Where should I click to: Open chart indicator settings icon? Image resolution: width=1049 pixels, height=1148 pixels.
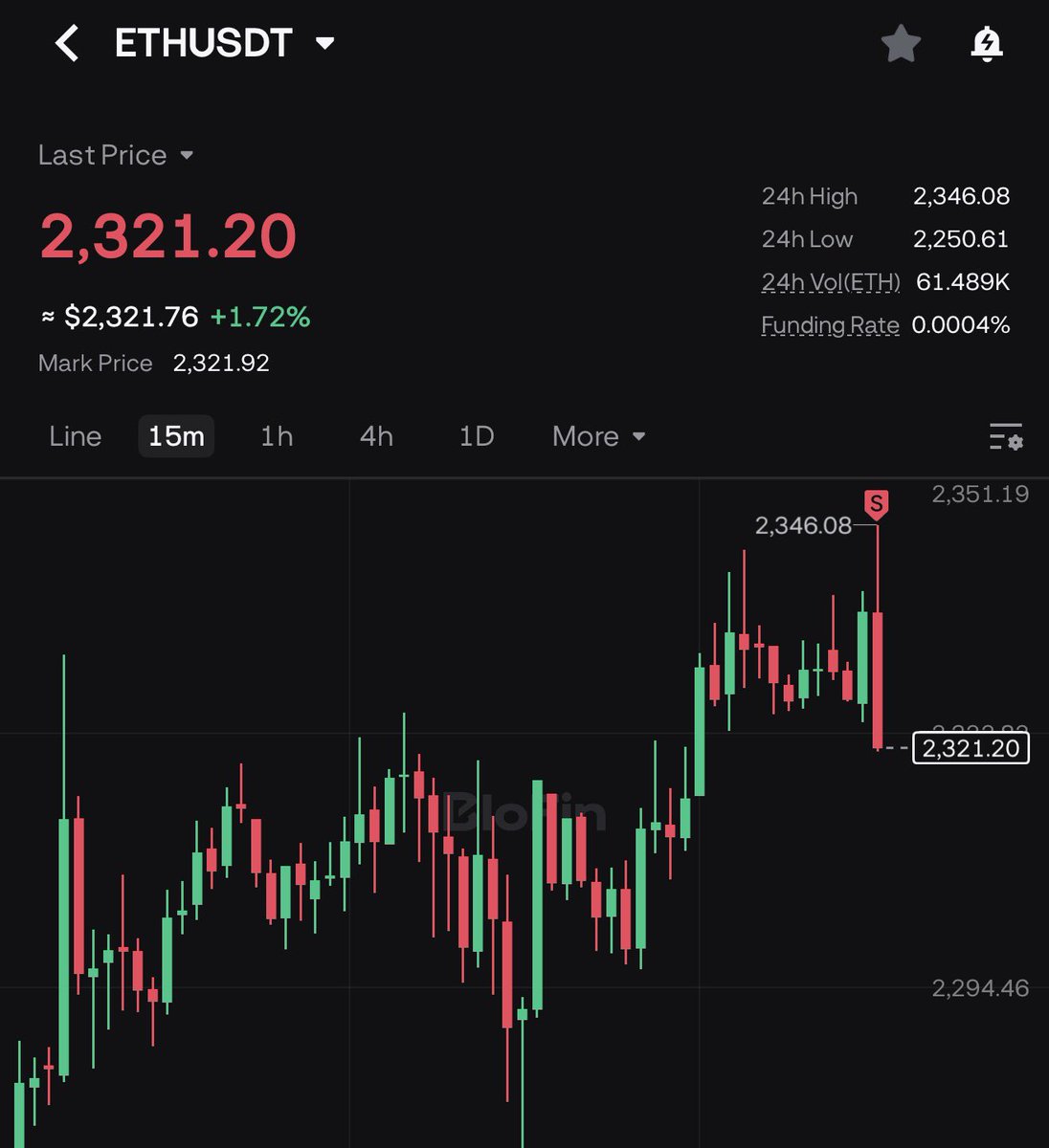point(1005,436)
